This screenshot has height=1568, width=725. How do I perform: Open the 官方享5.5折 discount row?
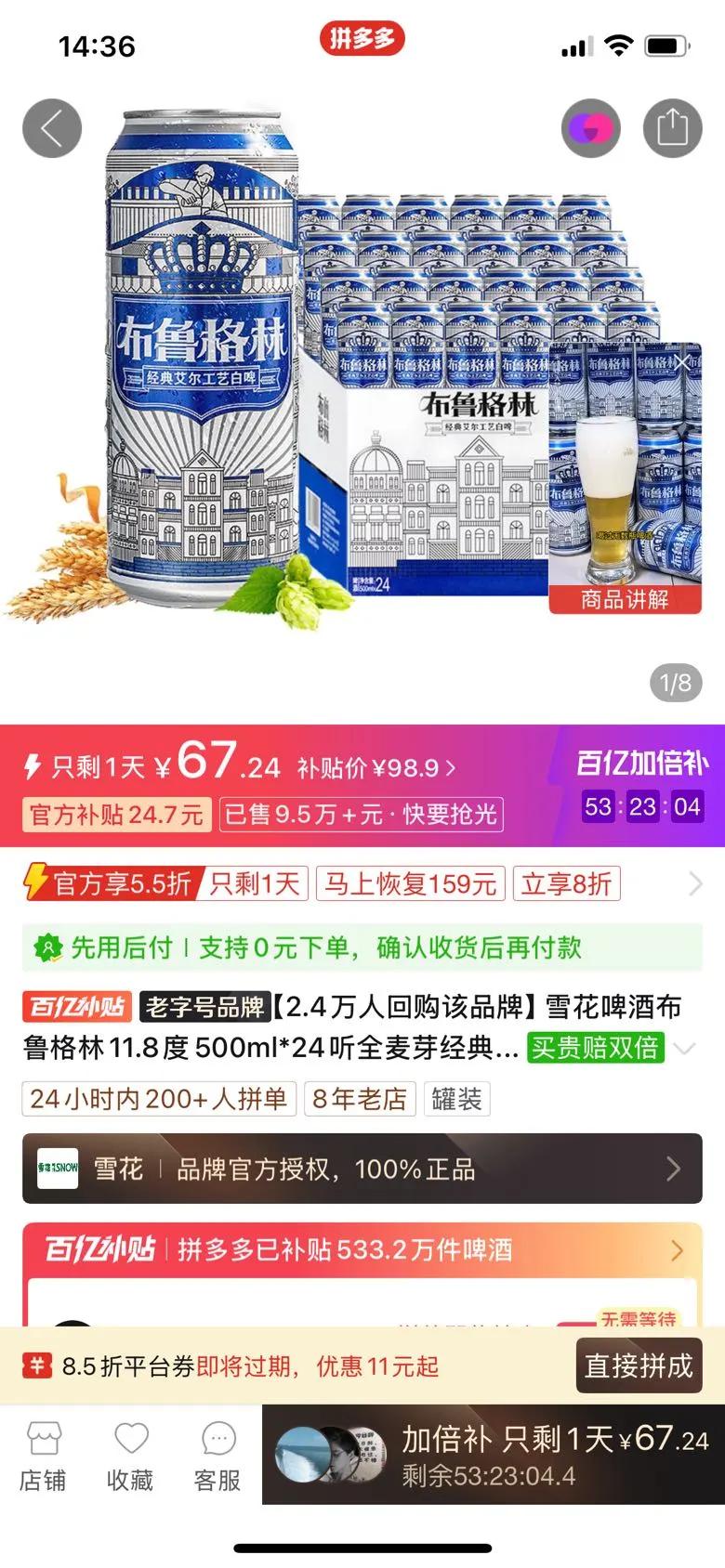[x=362, y=883]
